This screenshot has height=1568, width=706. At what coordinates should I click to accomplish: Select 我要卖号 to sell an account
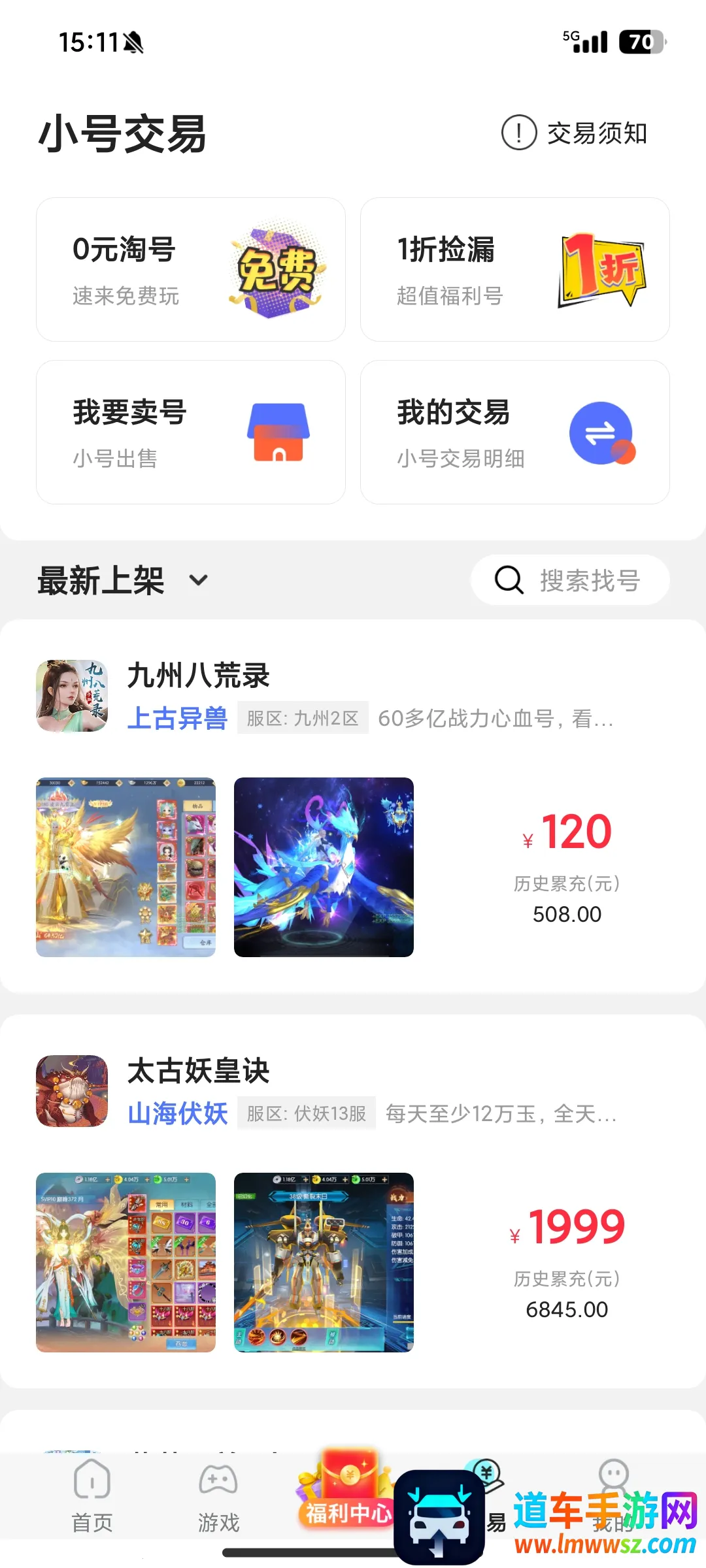click(190, 432)
